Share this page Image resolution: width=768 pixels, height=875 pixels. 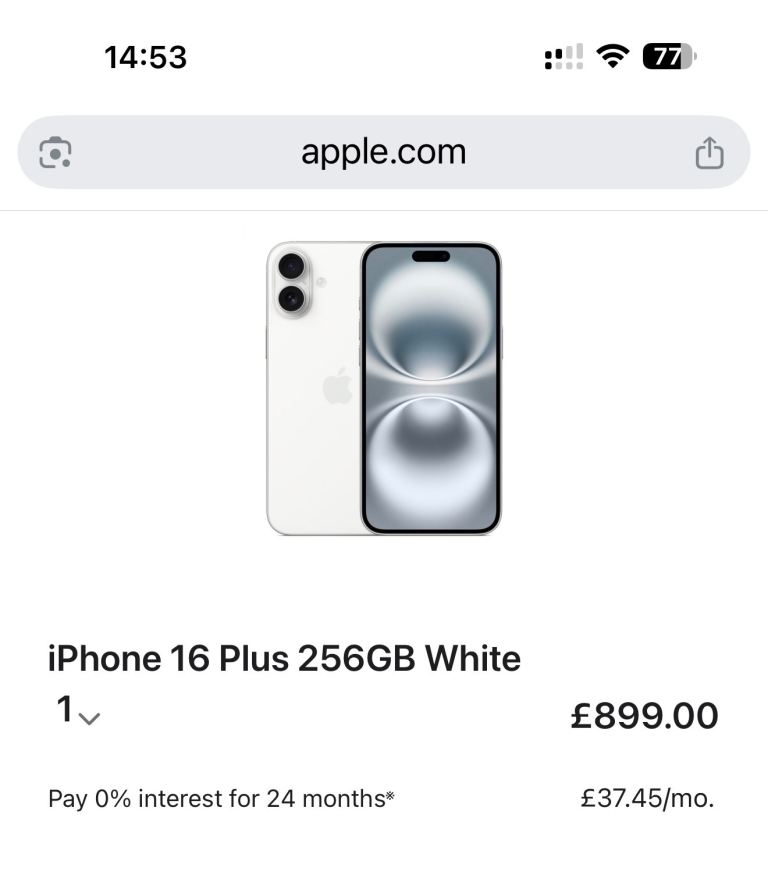pyautogui.click(x=709, y=153)
